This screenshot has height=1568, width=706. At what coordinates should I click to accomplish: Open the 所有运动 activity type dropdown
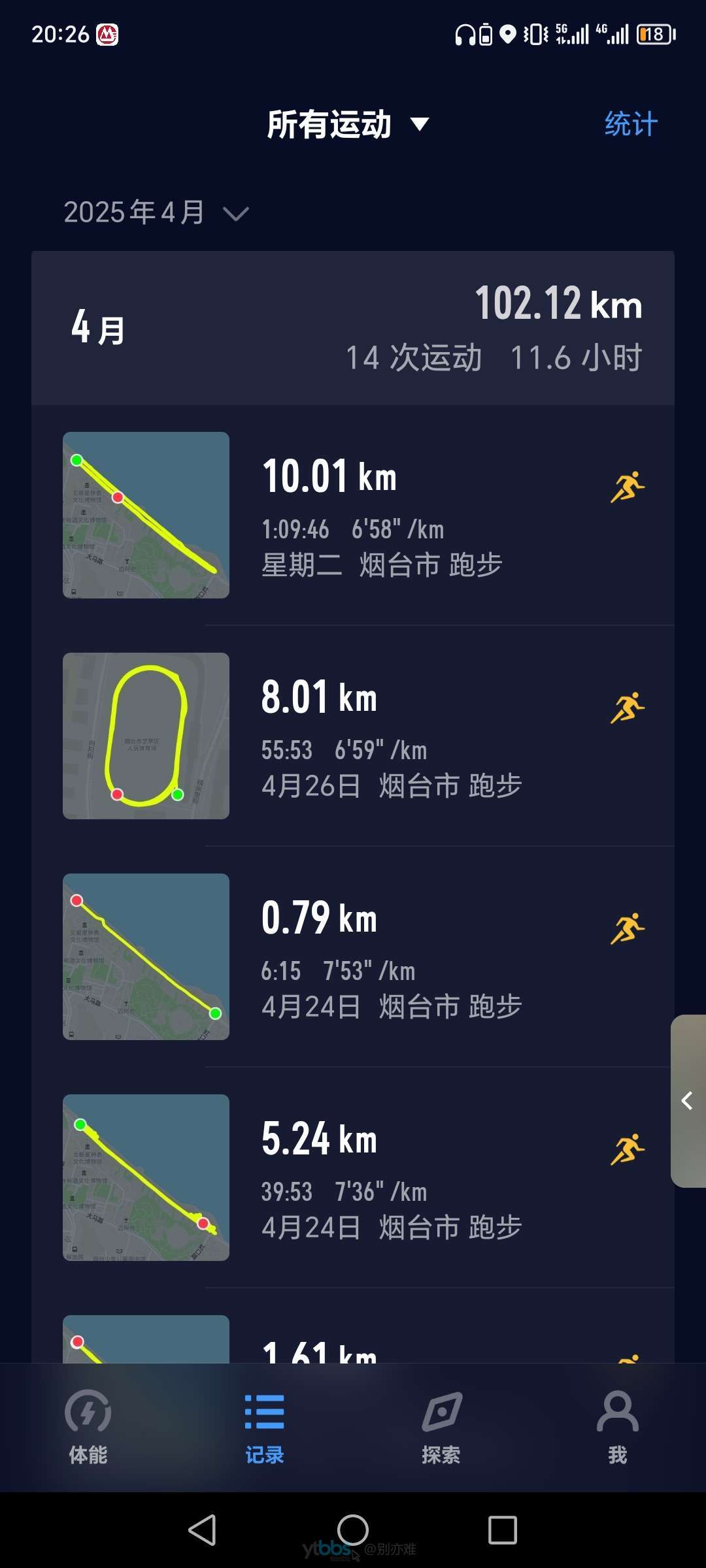[x=347, y=124]
